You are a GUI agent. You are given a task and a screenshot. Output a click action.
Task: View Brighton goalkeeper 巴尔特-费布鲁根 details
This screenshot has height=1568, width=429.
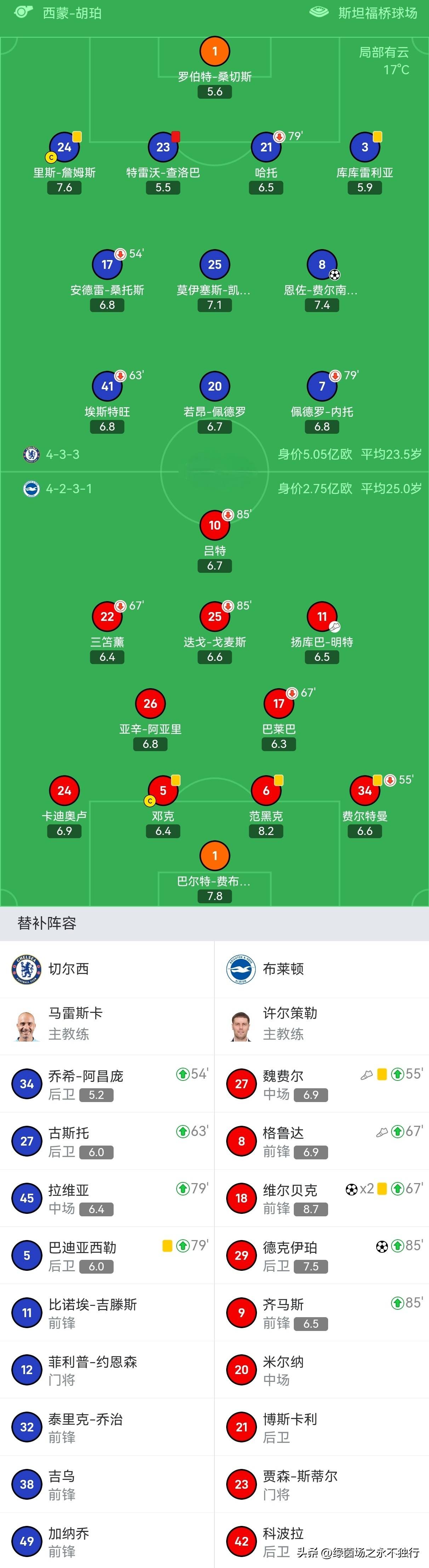214,857
